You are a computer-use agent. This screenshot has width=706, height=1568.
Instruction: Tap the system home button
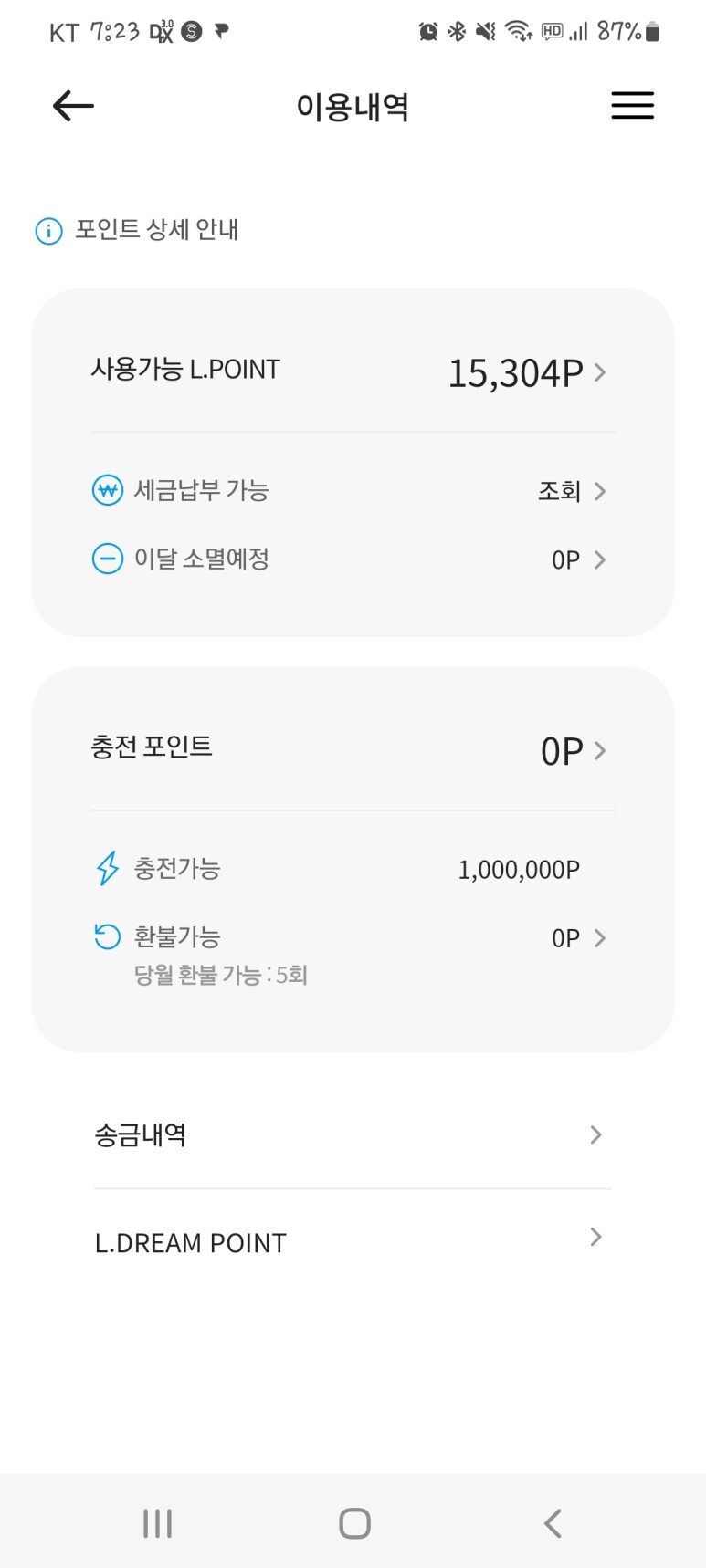coord(354,1523)
